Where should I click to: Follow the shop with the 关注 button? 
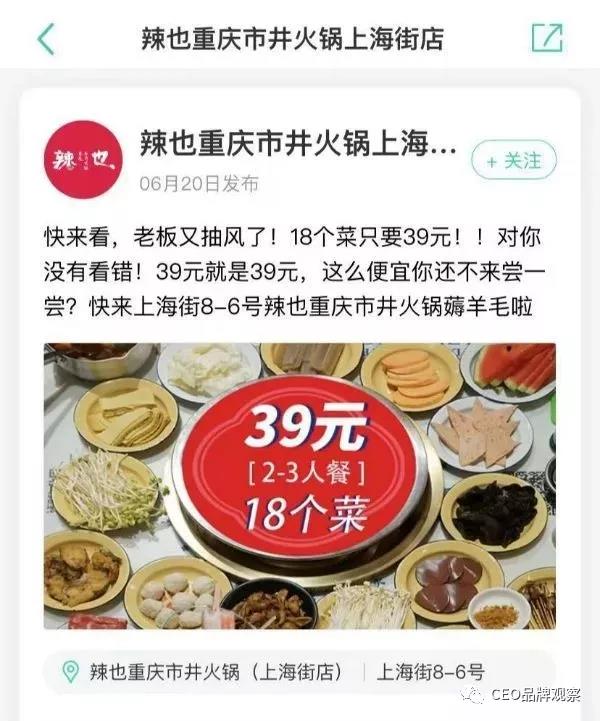514,160
